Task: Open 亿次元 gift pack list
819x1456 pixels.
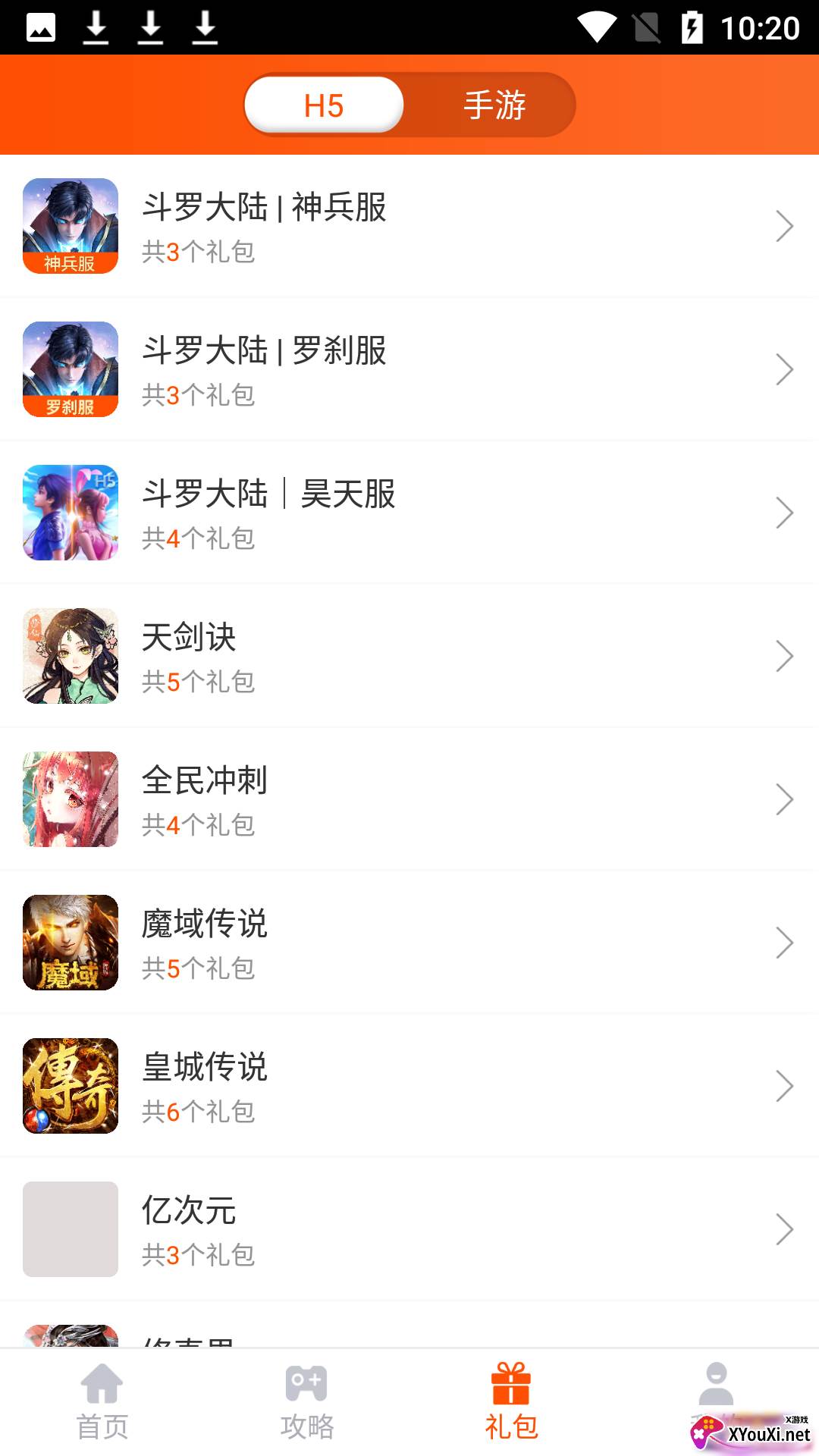Action: click(409, 1229)
